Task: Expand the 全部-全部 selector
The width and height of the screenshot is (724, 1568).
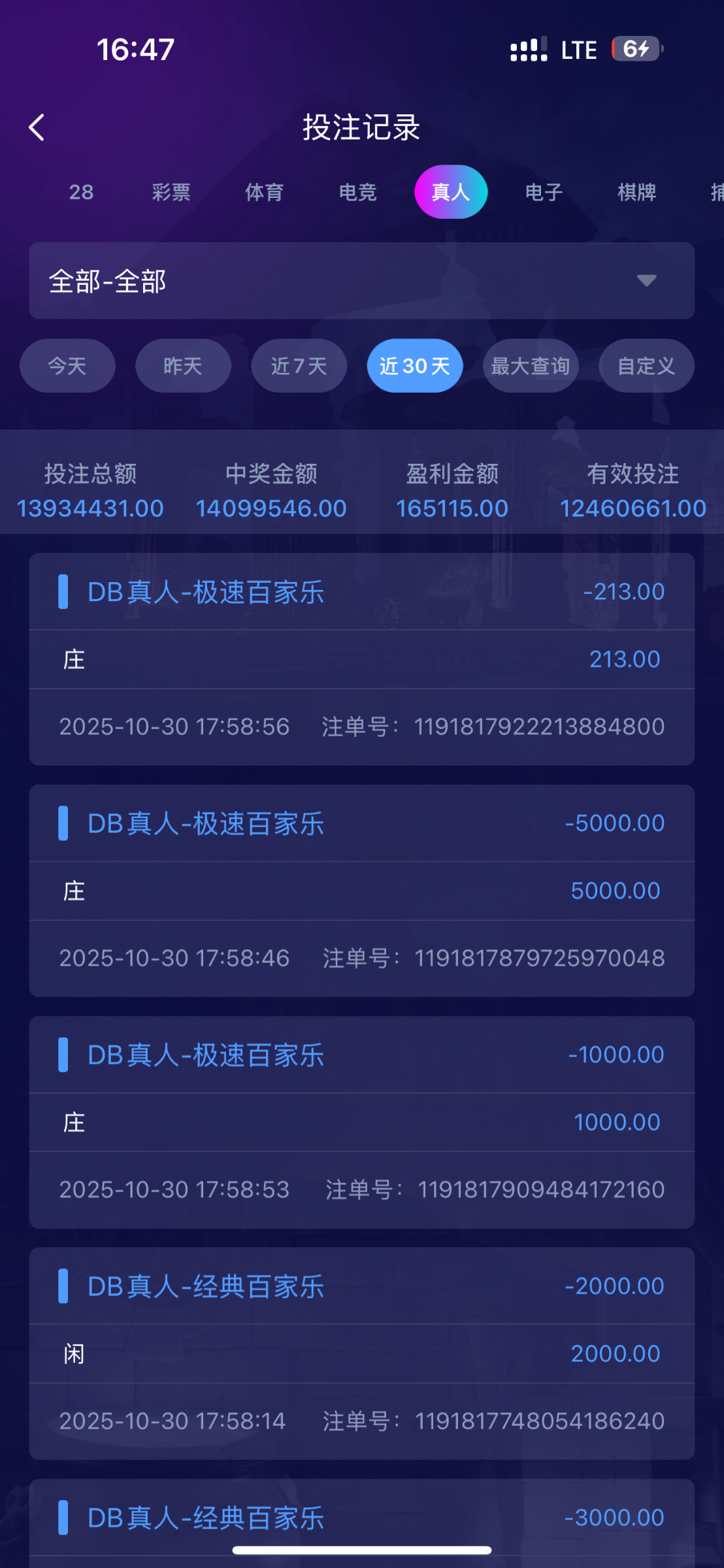Action: pos(361,282)
